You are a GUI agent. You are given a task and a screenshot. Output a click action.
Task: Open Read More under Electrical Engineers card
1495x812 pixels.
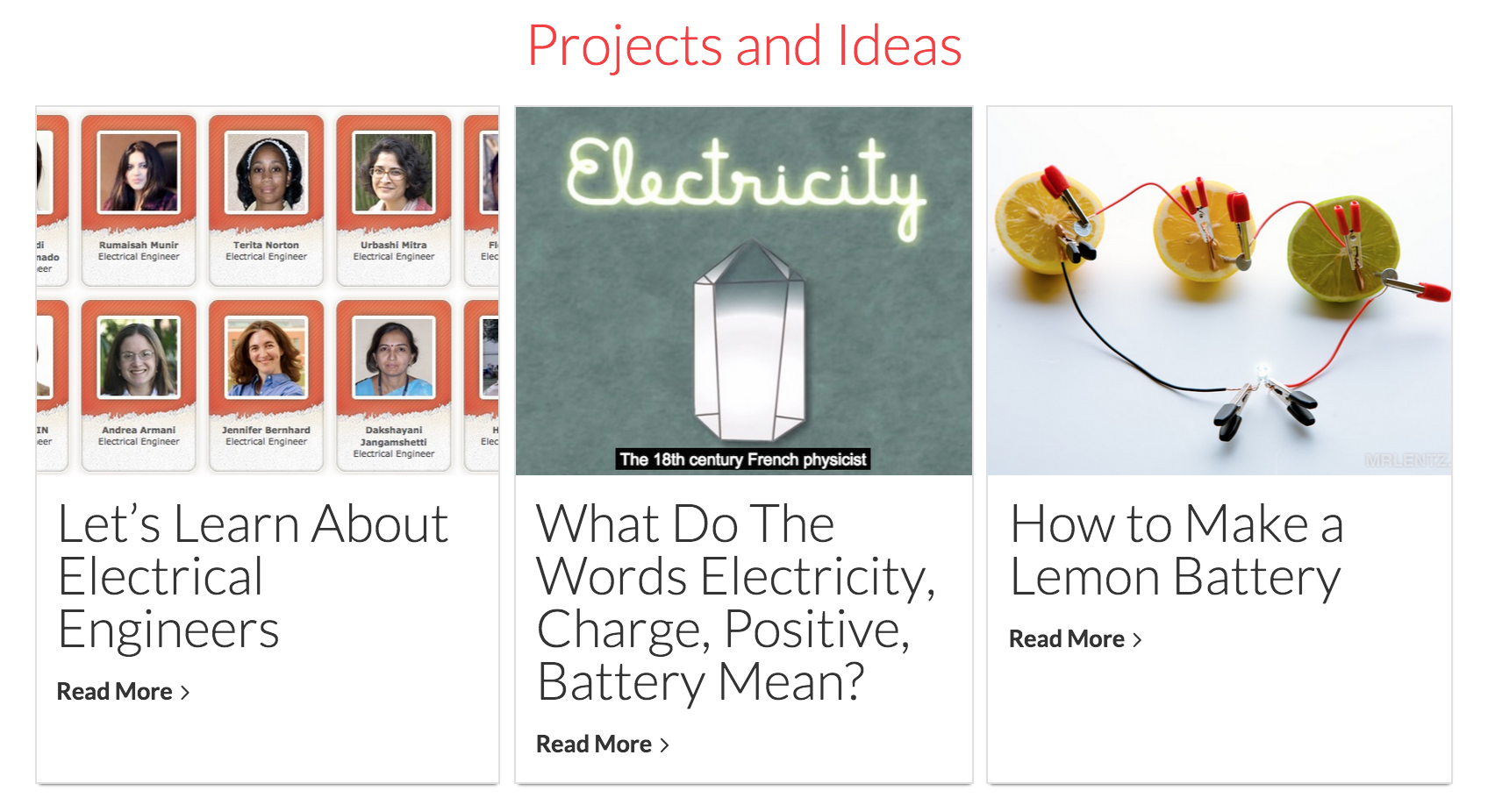(122, 692)
